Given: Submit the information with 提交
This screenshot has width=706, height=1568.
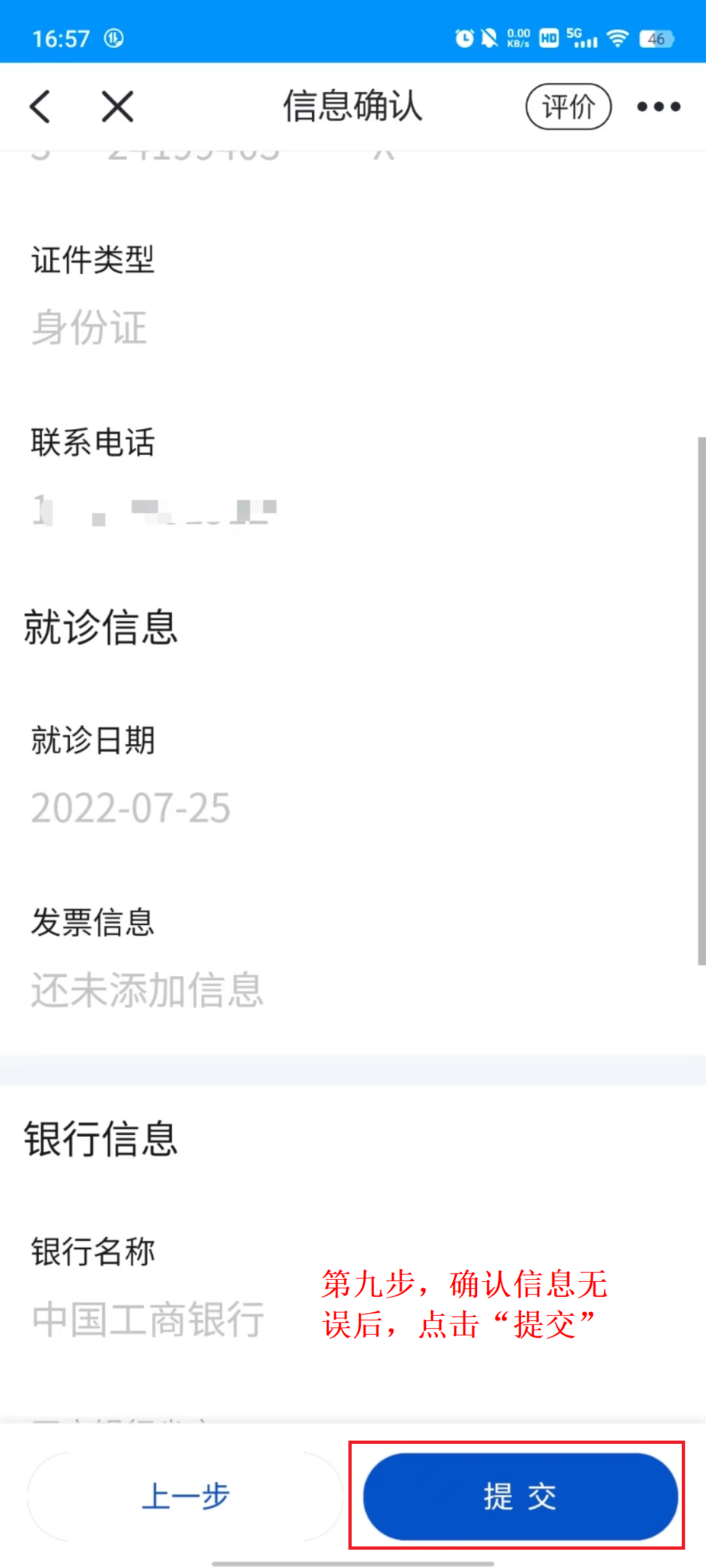Looking at the screenshot, I should click(520, 1496).
